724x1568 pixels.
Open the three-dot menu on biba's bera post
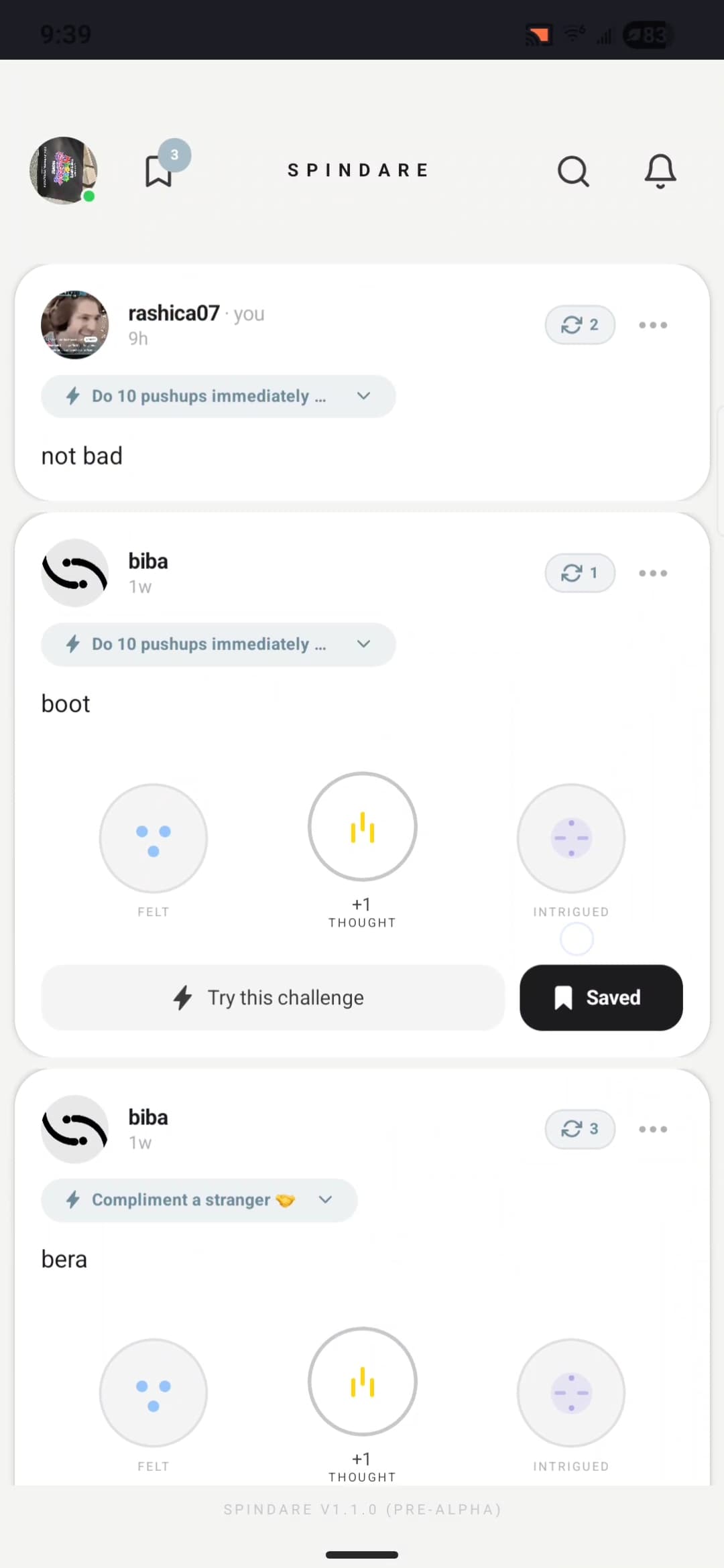(x=652, y=1128)
